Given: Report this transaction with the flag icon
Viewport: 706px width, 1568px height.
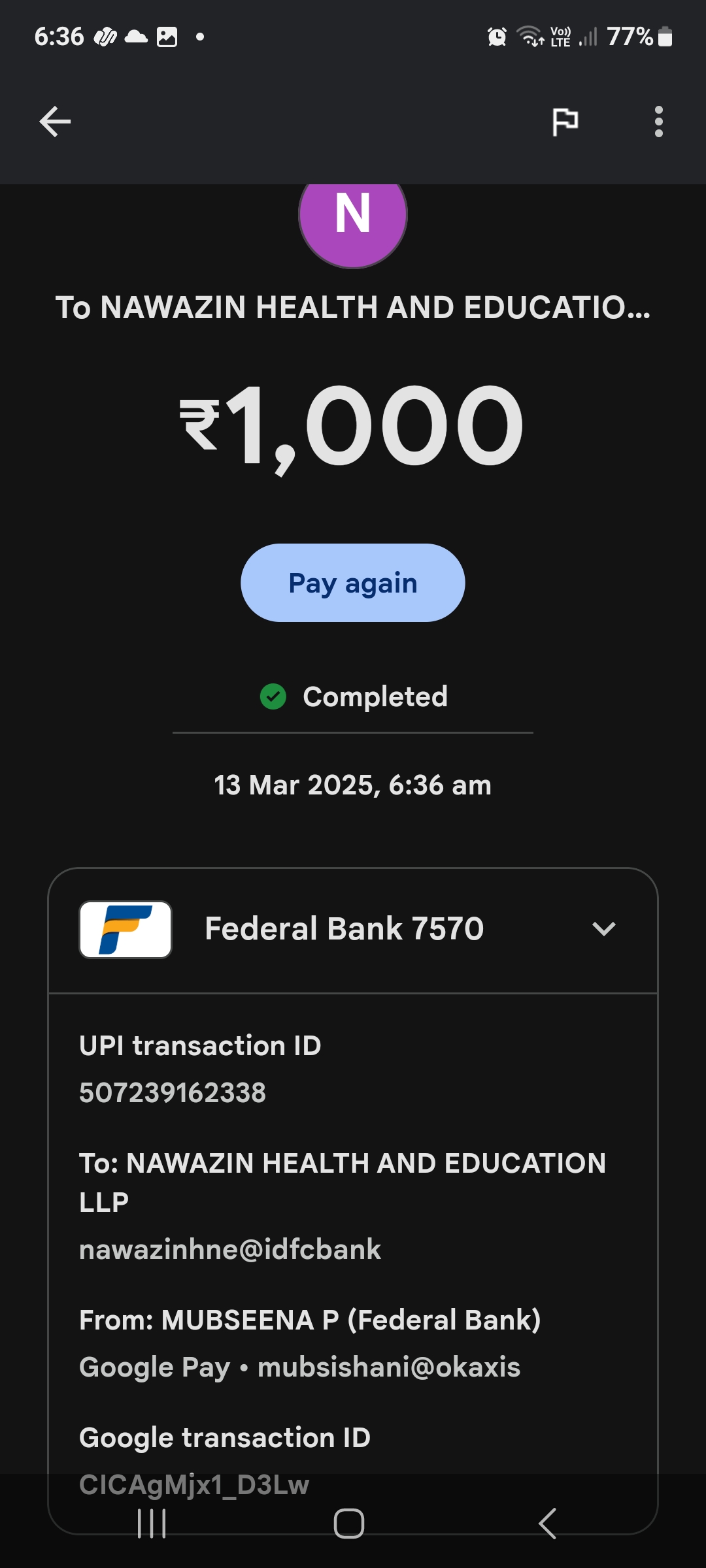Looking at the screenshot, I should [x=565, y=122].
